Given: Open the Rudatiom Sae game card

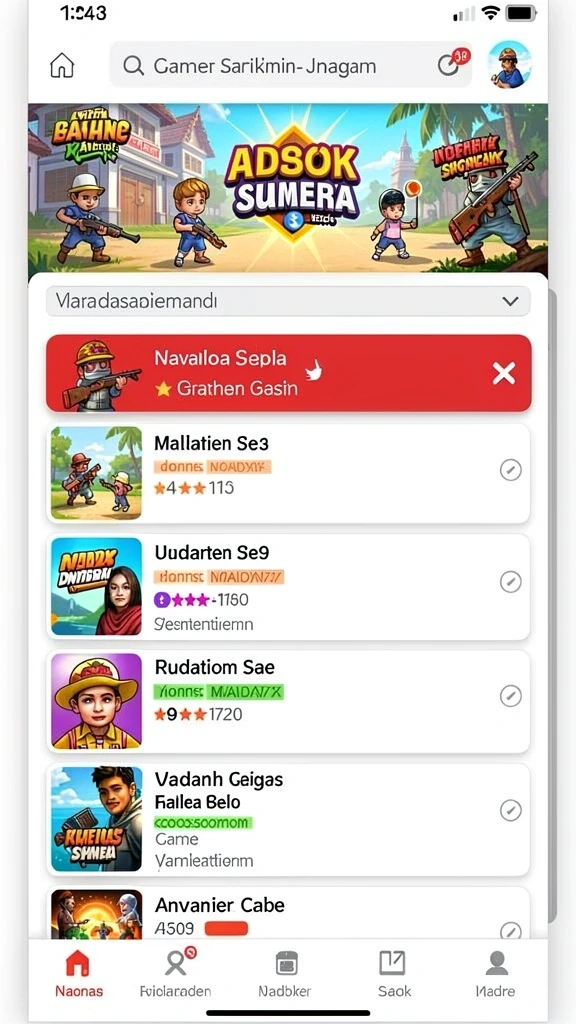Looking at the screenshot, I should point(288,701).
